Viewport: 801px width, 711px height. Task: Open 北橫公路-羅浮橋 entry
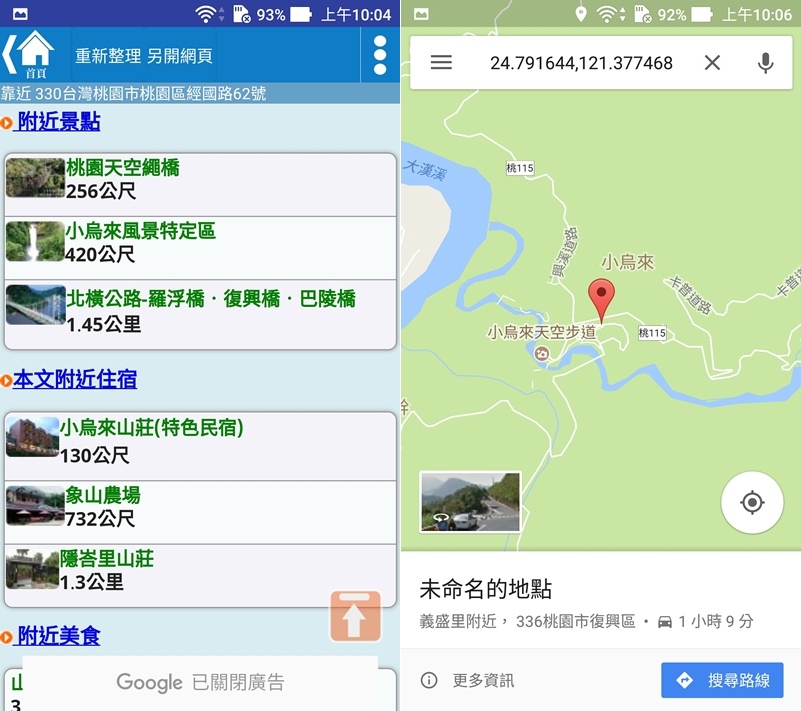coord(210,298)
